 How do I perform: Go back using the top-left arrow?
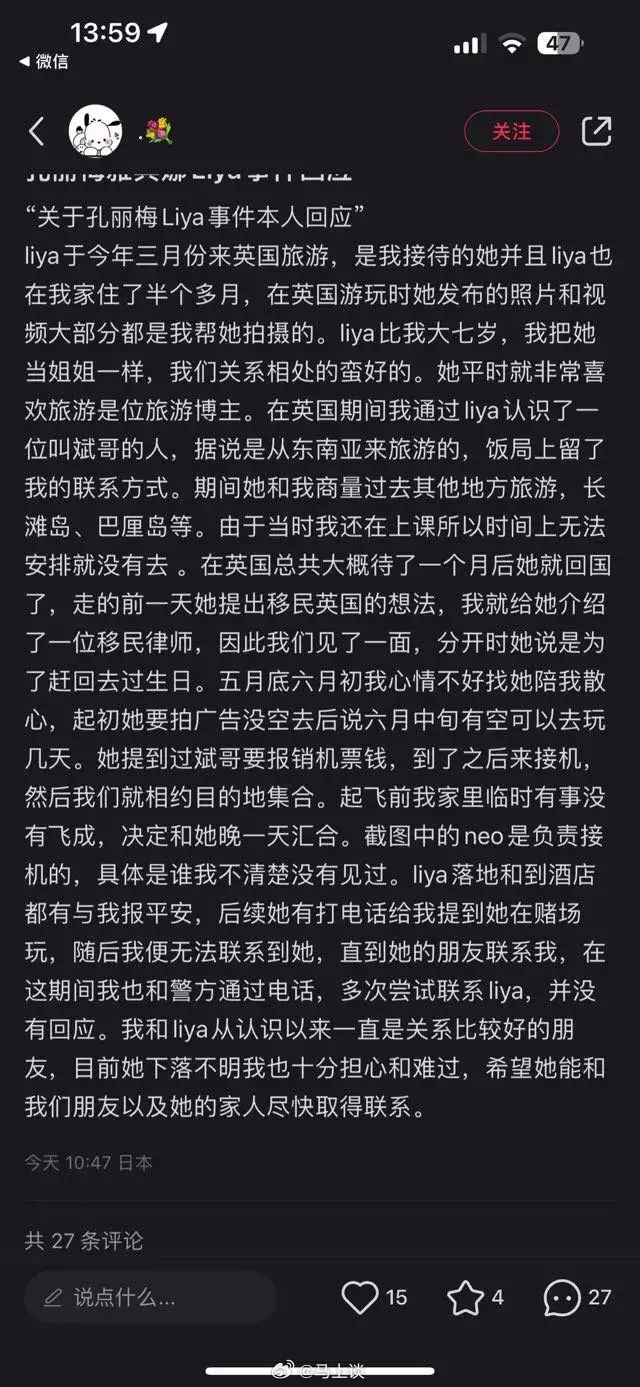(x=37, y=131)
